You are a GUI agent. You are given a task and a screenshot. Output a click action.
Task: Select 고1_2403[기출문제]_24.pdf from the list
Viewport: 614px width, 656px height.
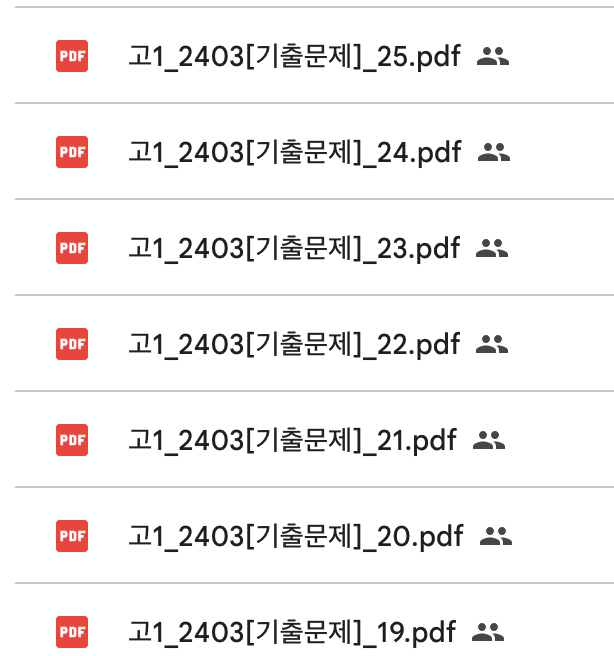pyautogui.click(x=294, y=153)
